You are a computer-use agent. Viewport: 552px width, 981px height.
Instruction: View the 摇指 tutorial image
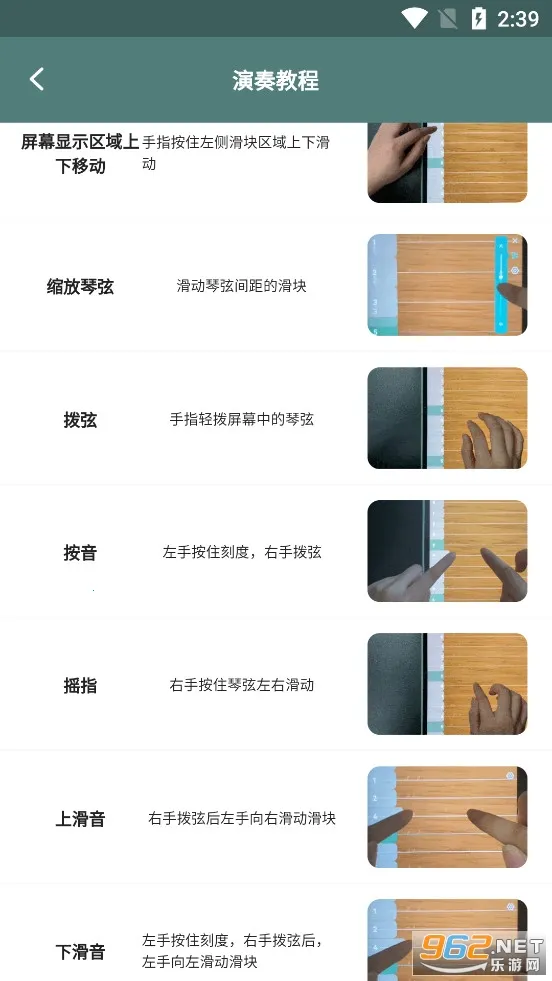coord(447,684)
